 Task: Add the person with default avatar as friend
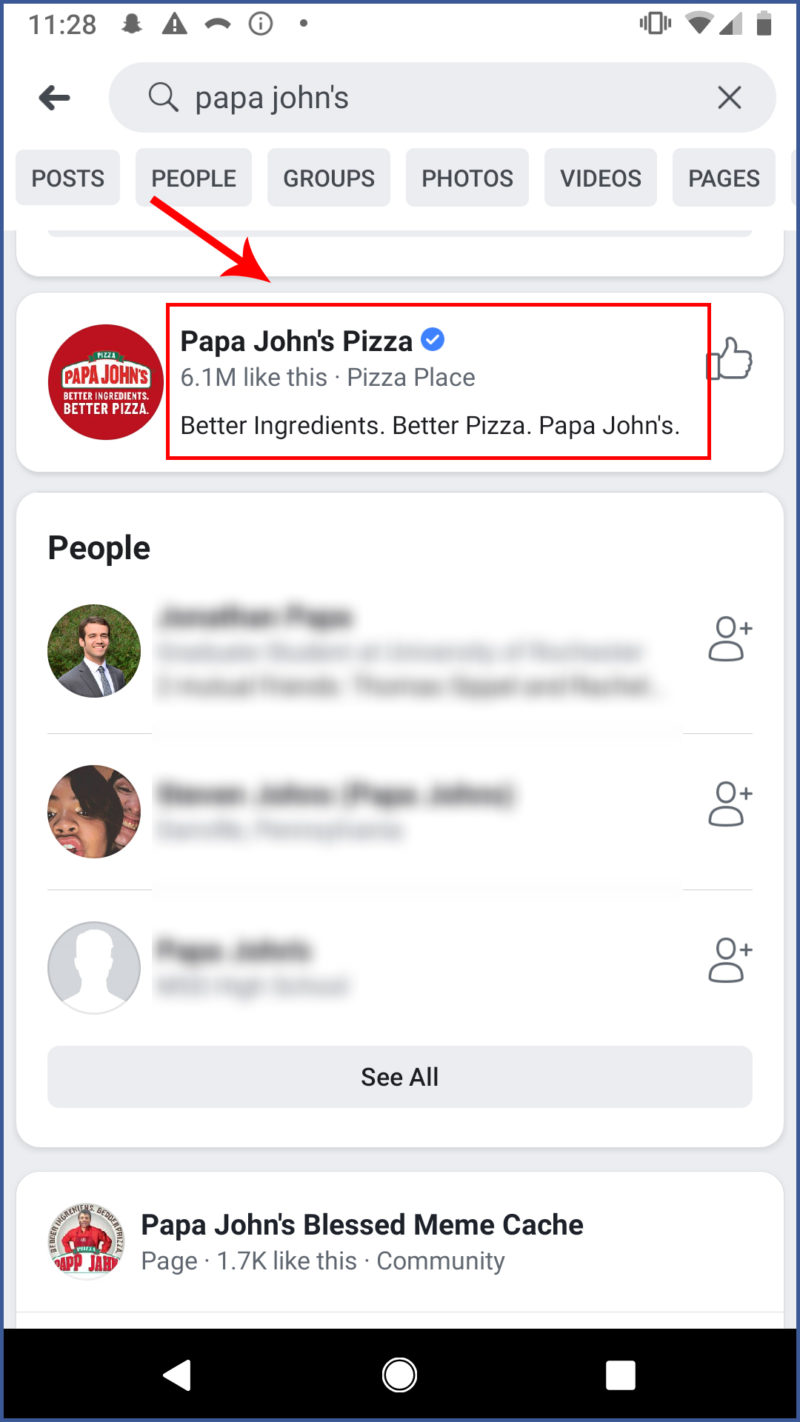[x=729, y=960]
